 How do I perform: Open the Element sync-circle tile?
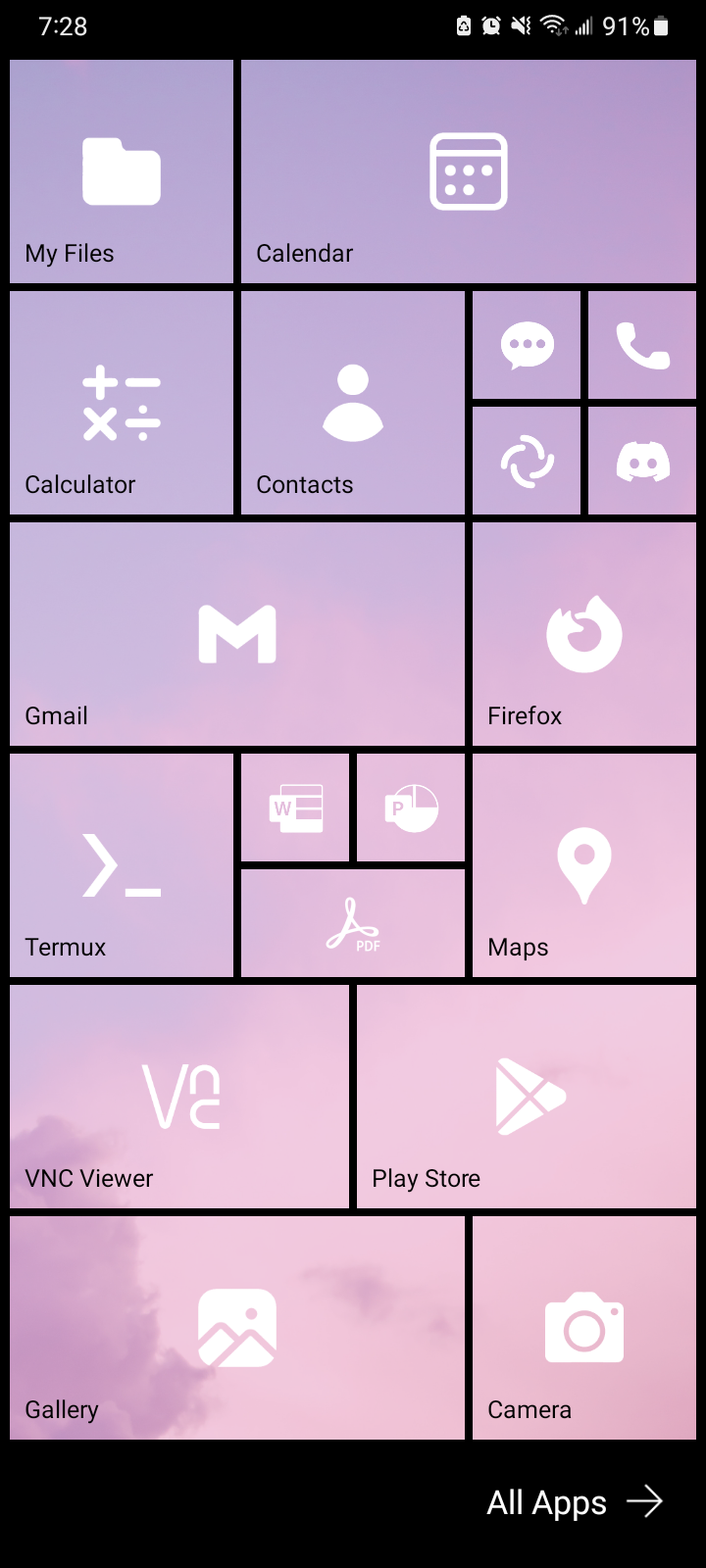click(527, 461)
